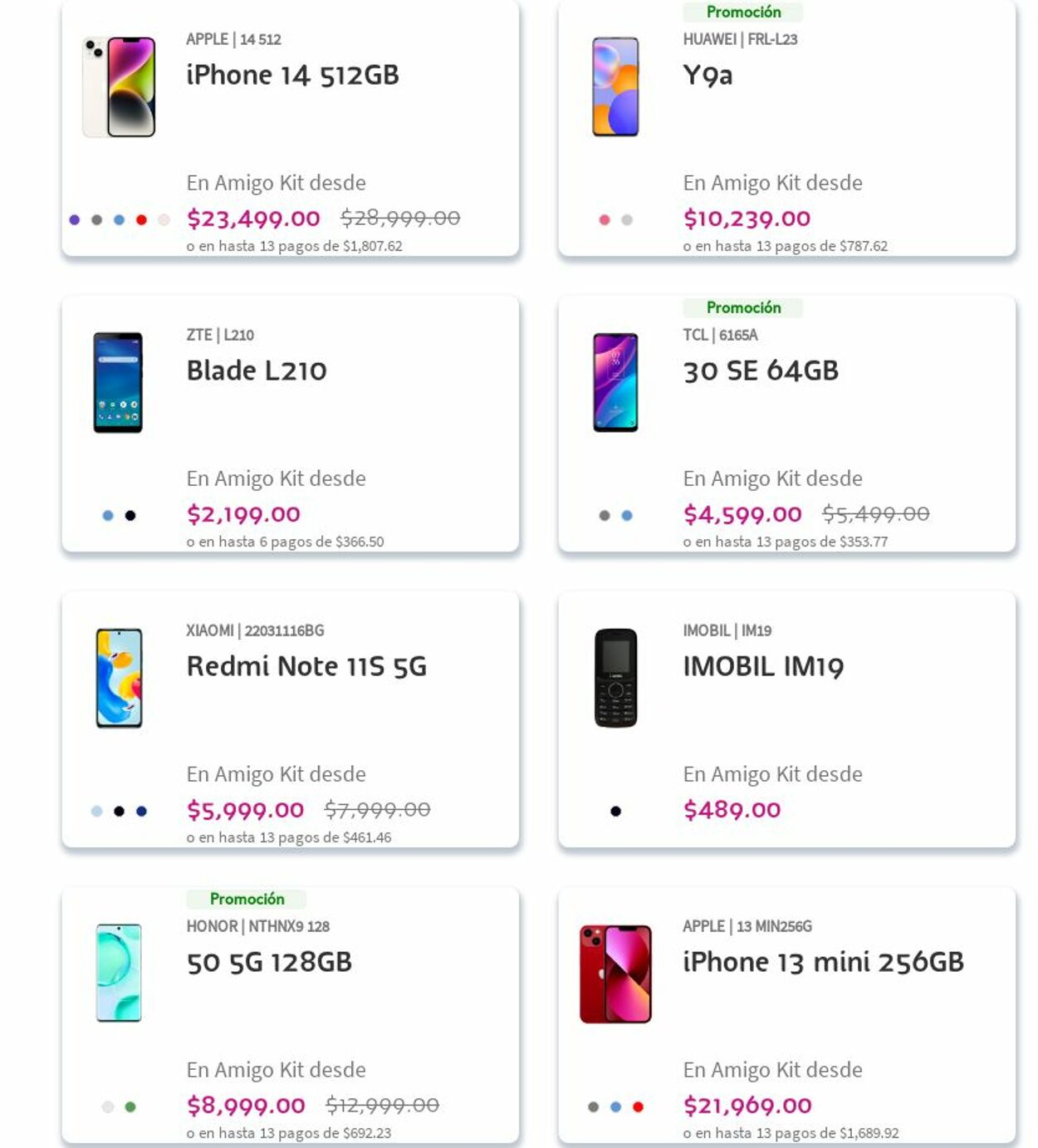Pick the light blue Redmi Note 11S color
This screenshot has width=1038, height=1148.
(97, 812)
